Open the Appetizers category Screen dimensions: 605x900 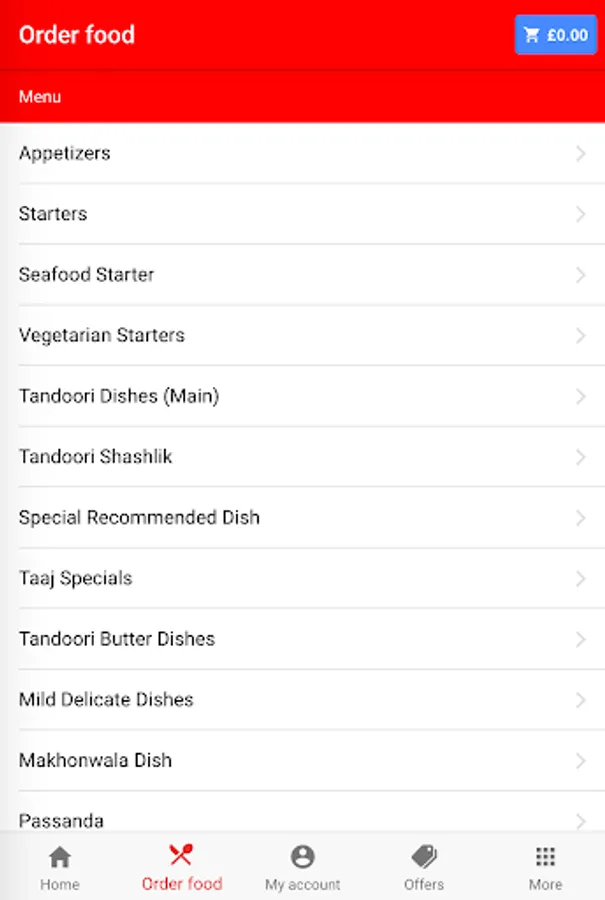302,153
